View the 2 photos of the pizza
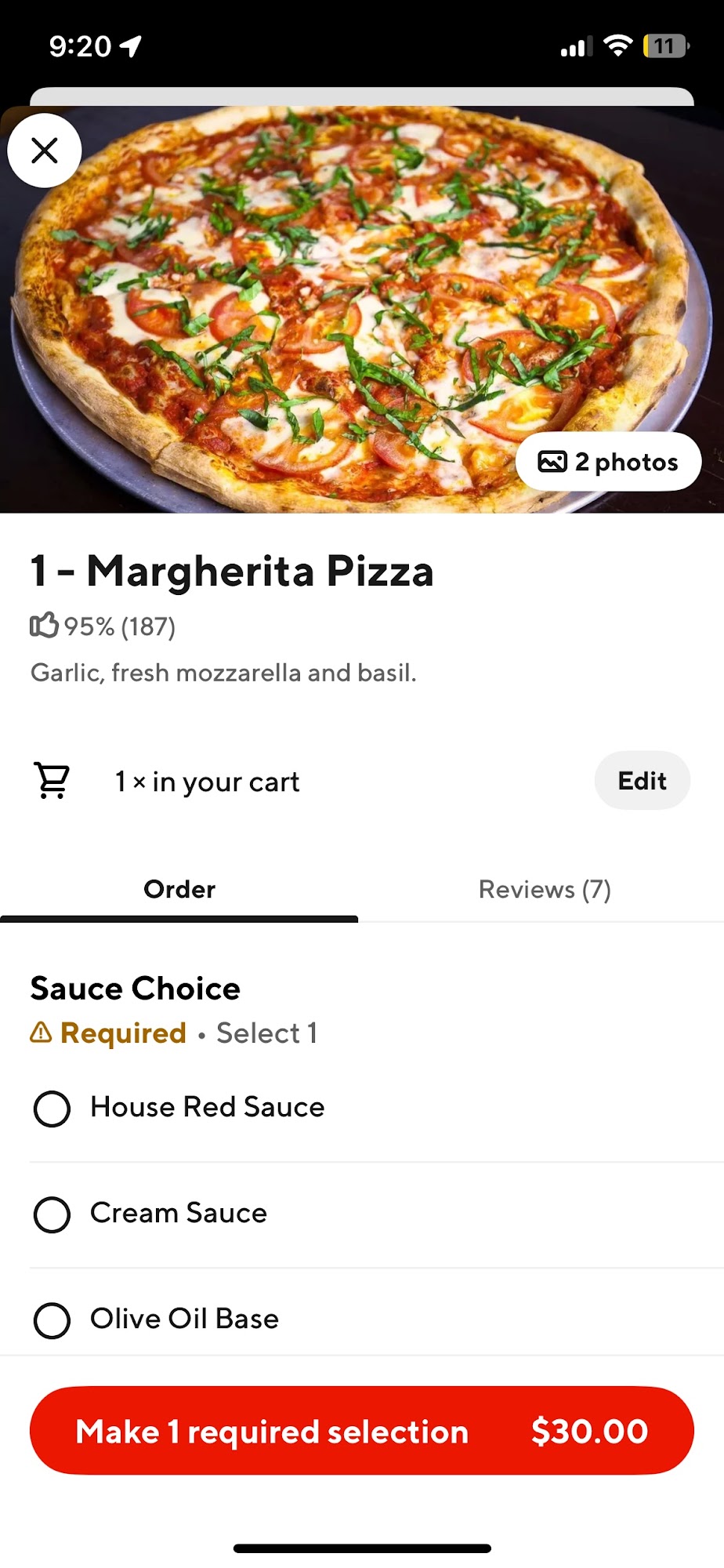This screenshot has height=1568, width=724. point(608,462)
